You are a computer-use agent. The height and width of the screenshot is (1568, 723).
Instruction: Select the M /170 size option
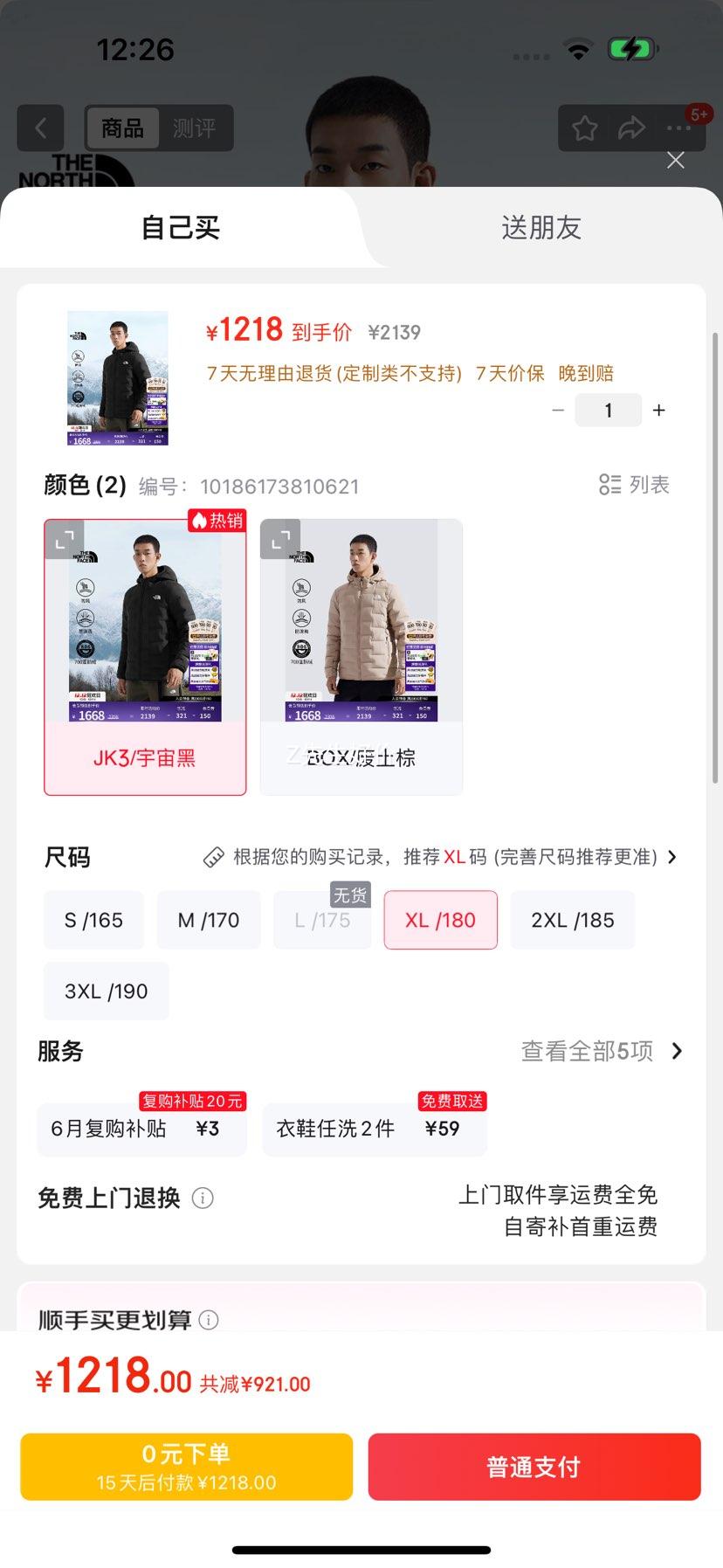tap(209, 919)
